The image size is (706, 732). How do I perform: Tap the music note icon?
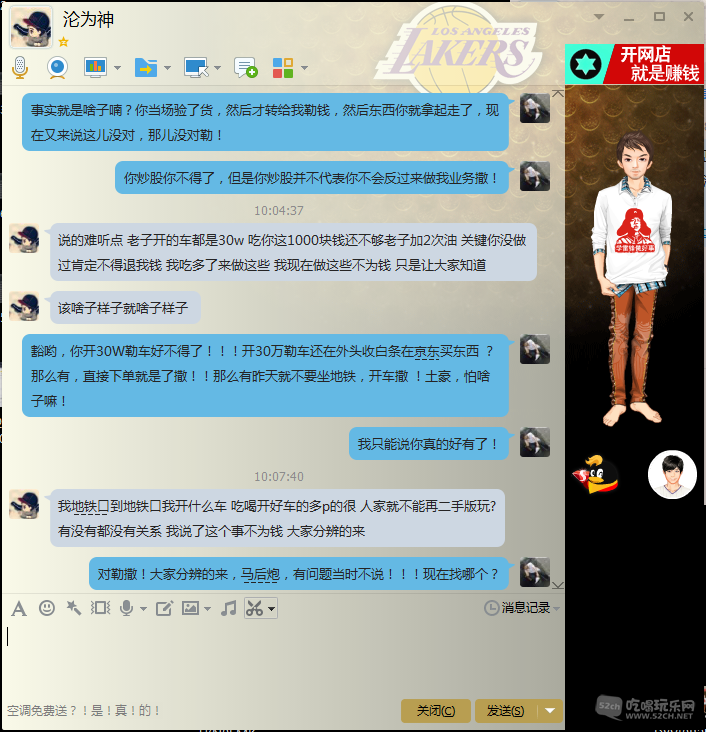point(229,608)
